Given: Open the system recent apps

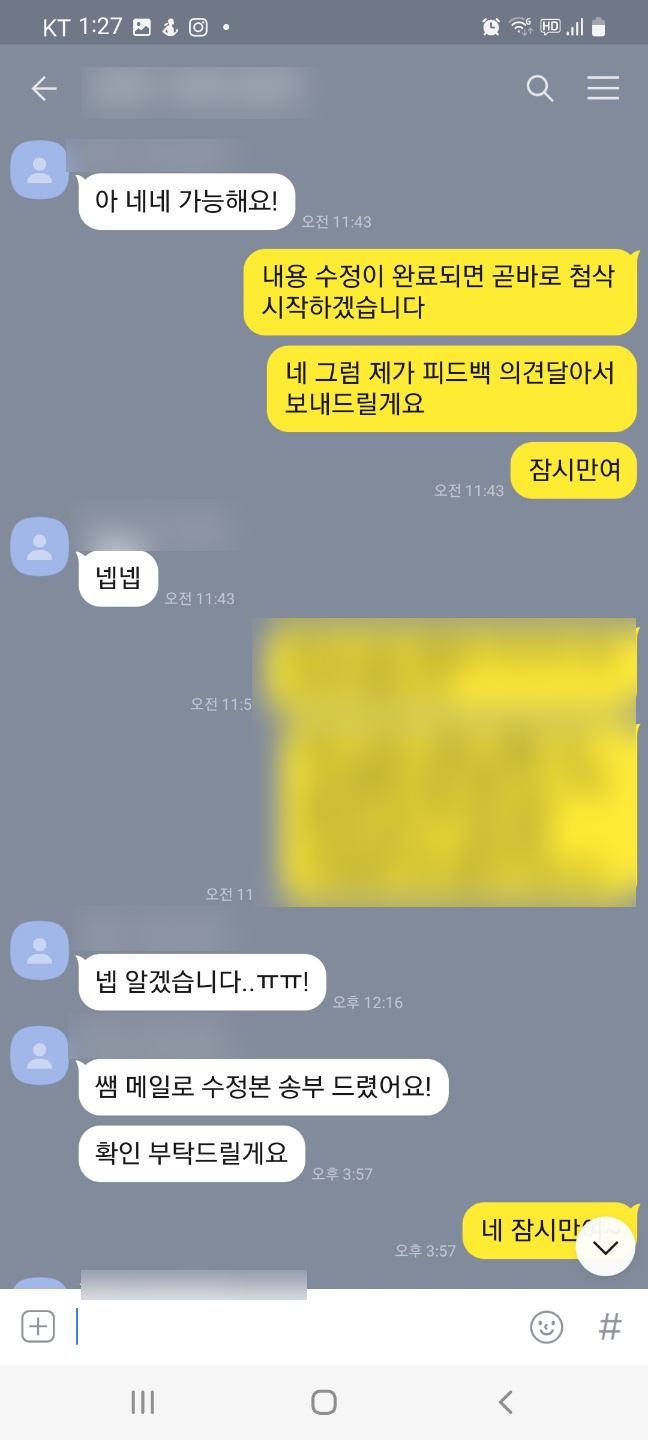Looking at the screenshot, I should click(143, 1402).
